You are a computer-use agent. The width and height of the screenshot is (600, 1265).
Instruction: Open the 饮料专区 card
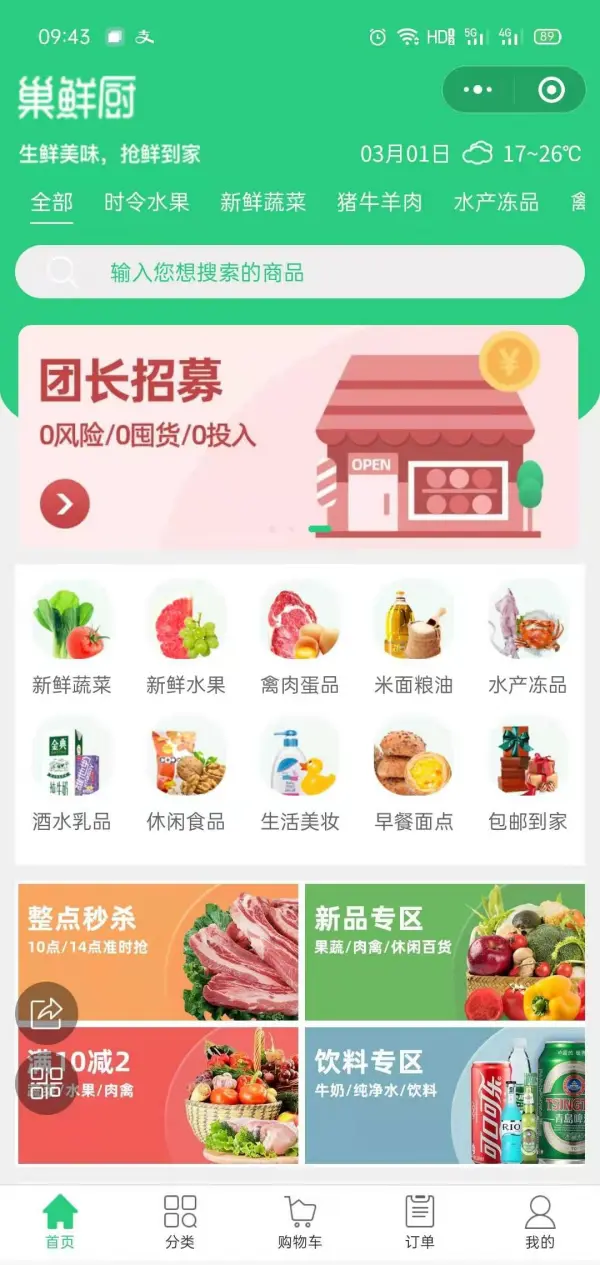tap(444, 1095)
